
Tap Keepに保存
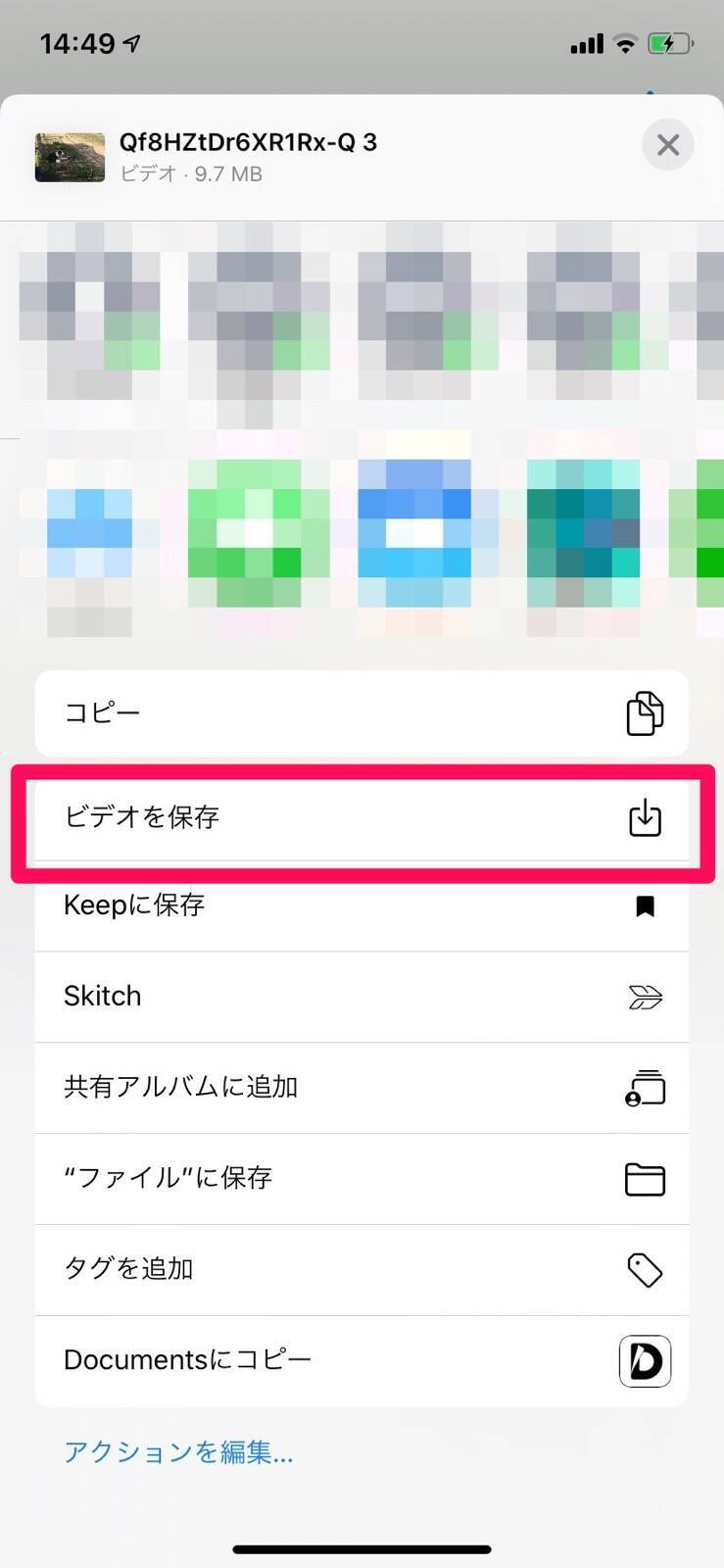tap(362, 906)
